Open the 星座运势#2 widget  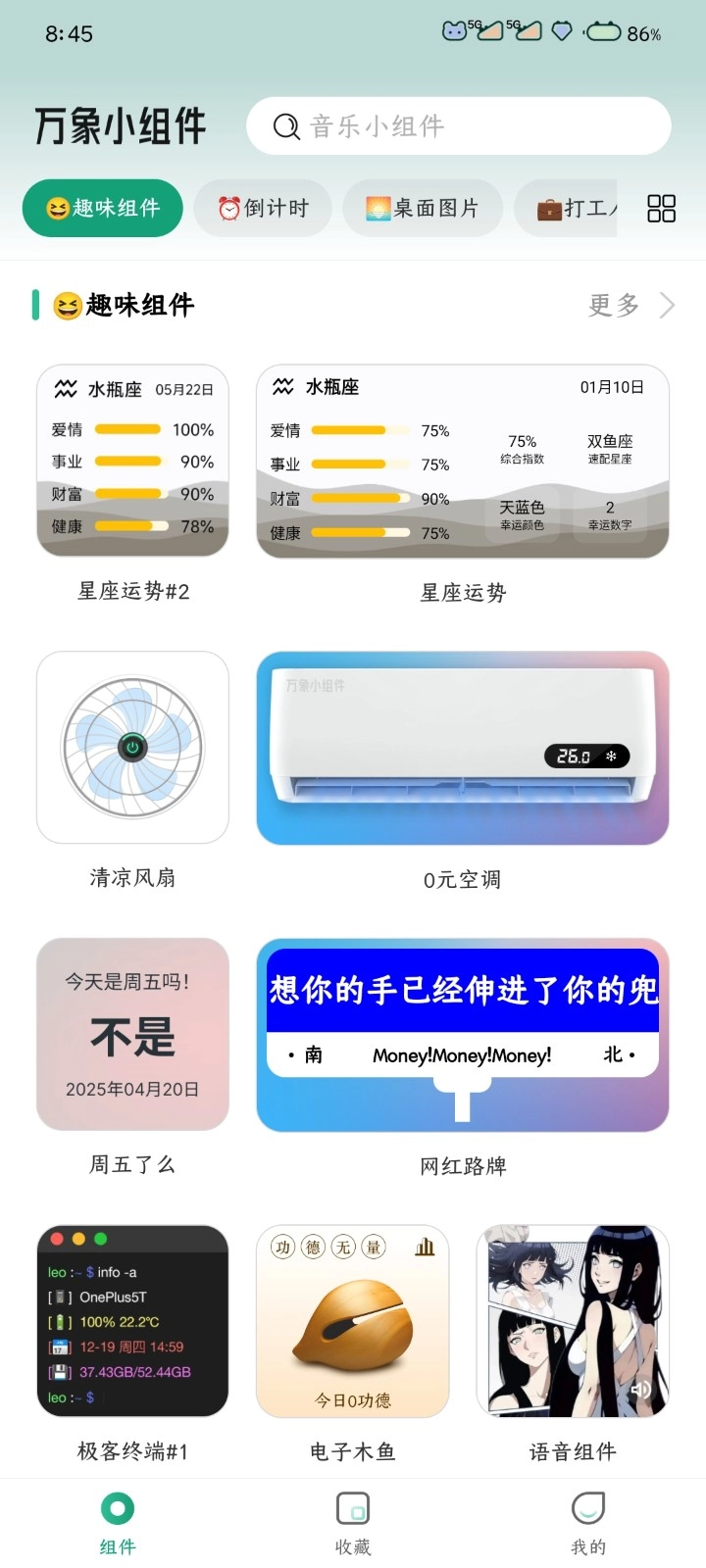(x=132, y=462)
